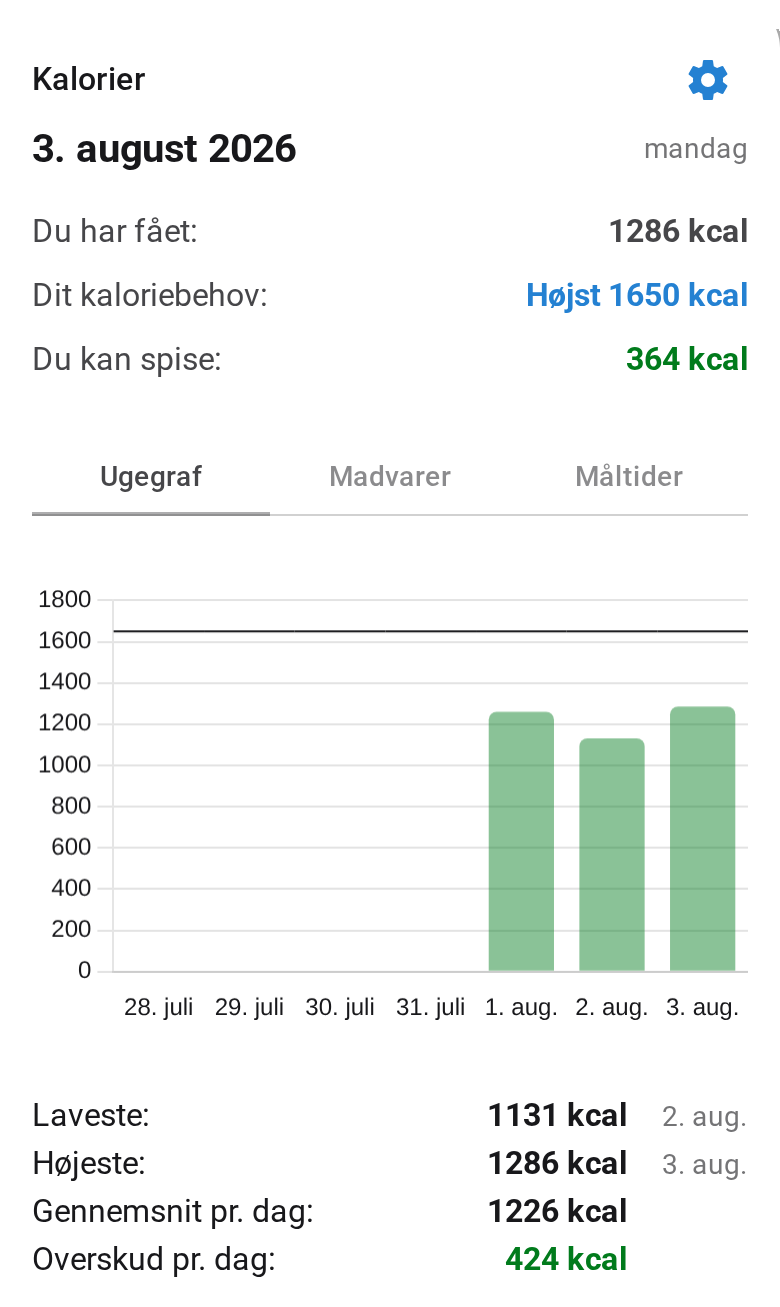This screenshot has height=1307, width=780.
Task: Switch to the Madvarer tab
Action: pyautogui.click(x=390, y=477)
